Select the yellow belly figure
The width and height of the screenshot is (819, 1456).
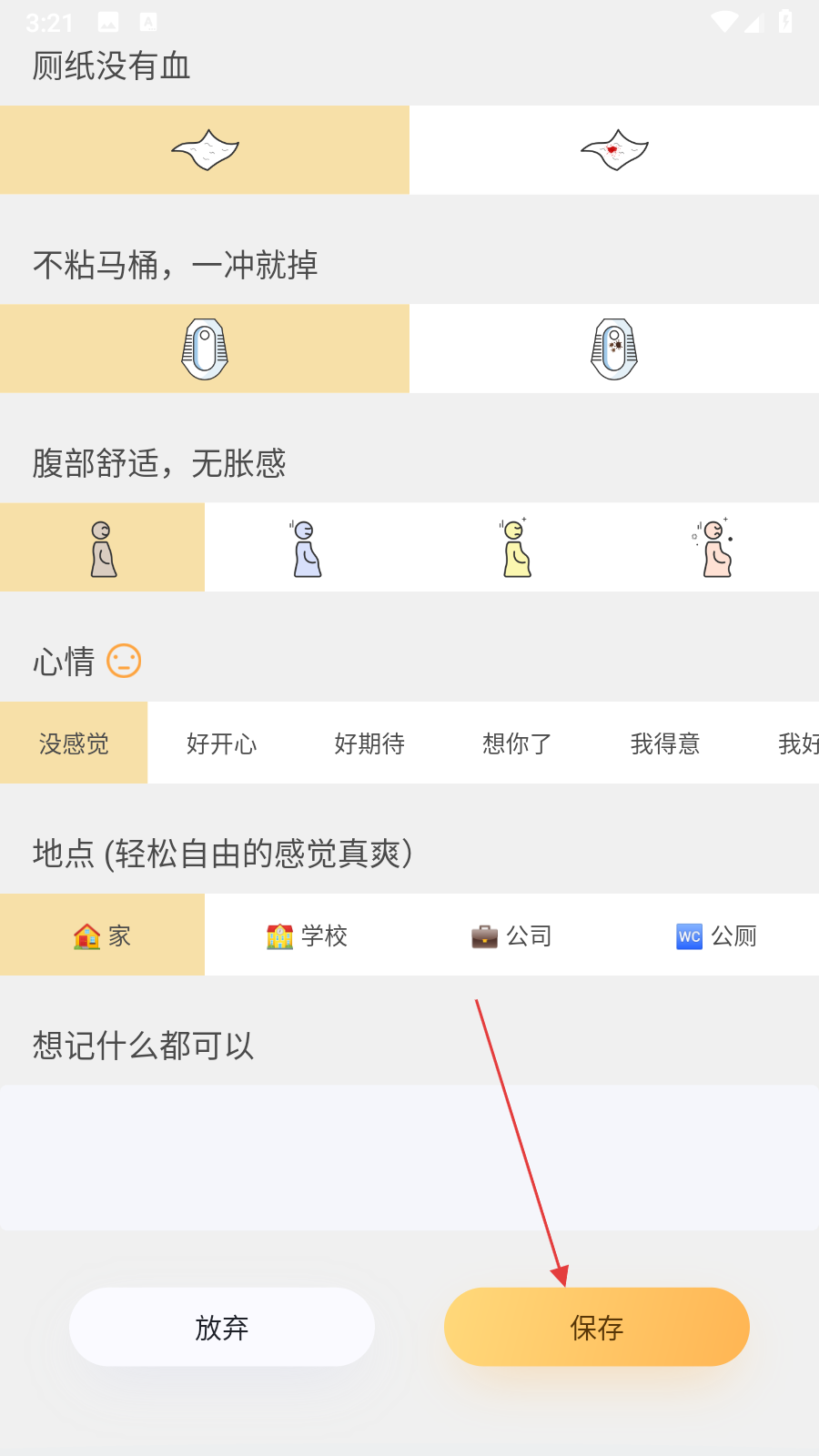click(x=516, y=548)
